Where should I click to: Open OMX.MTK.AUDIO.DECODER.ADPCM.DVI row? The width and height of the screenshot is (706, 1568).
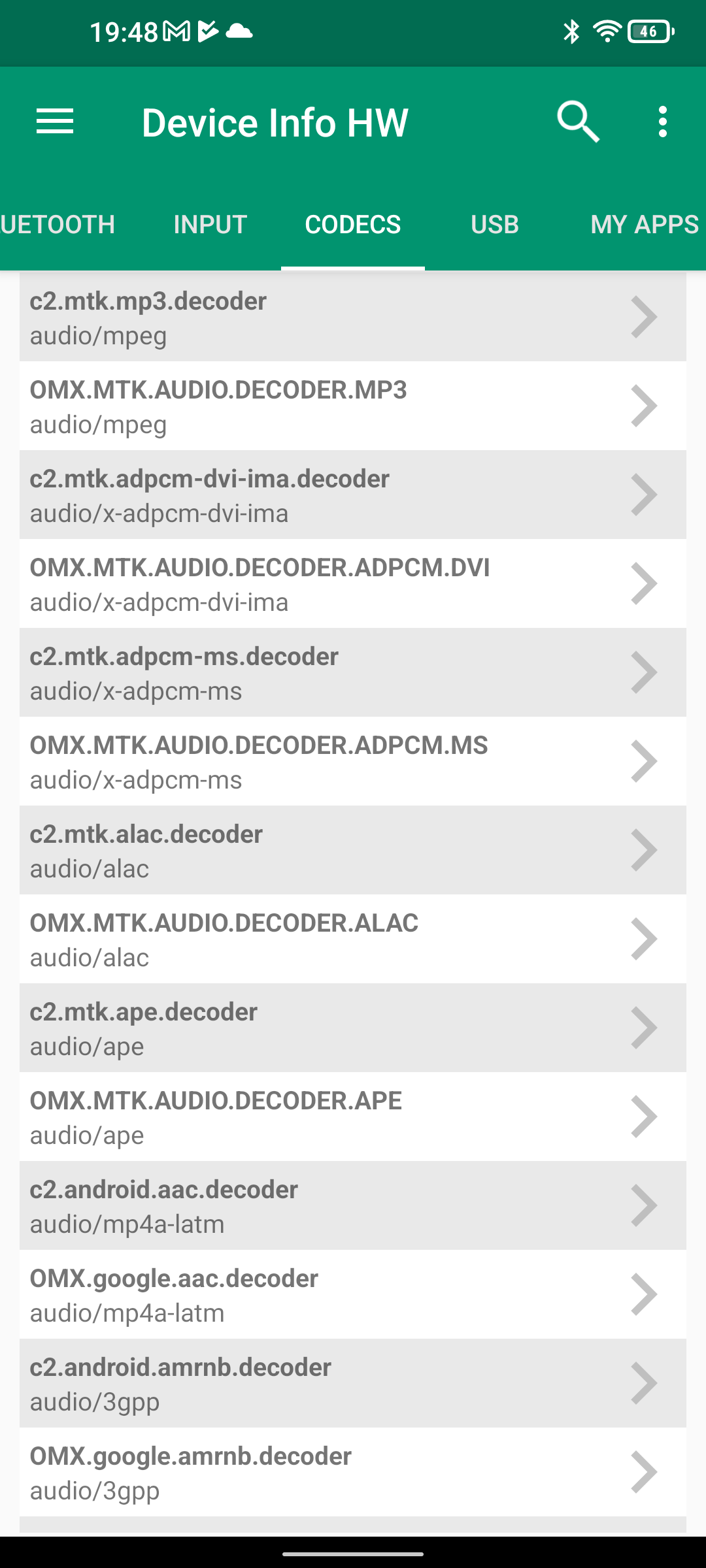(x=353, y=584)
